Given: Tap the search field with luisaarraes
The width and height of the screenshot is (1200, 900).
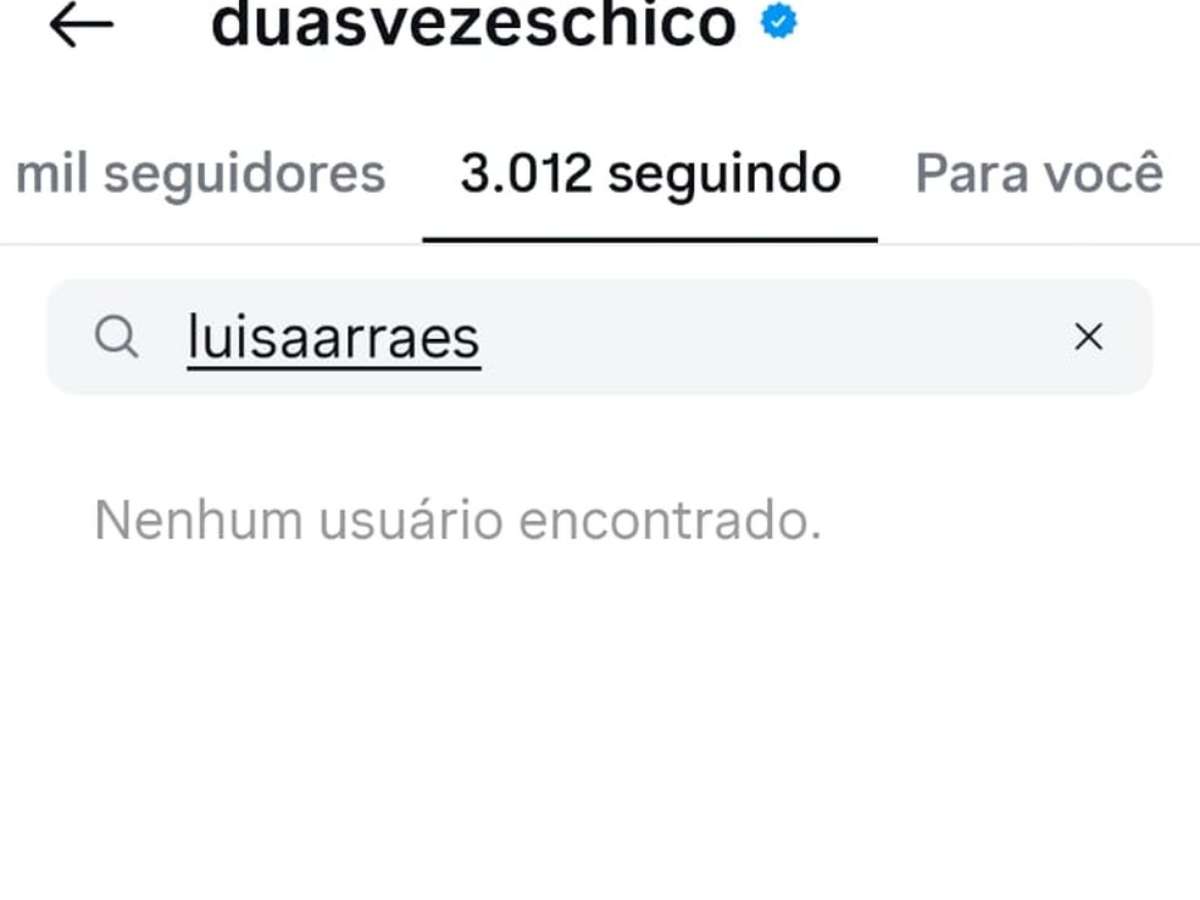Looking at the screenshot, I should click(x=560, y=338).
